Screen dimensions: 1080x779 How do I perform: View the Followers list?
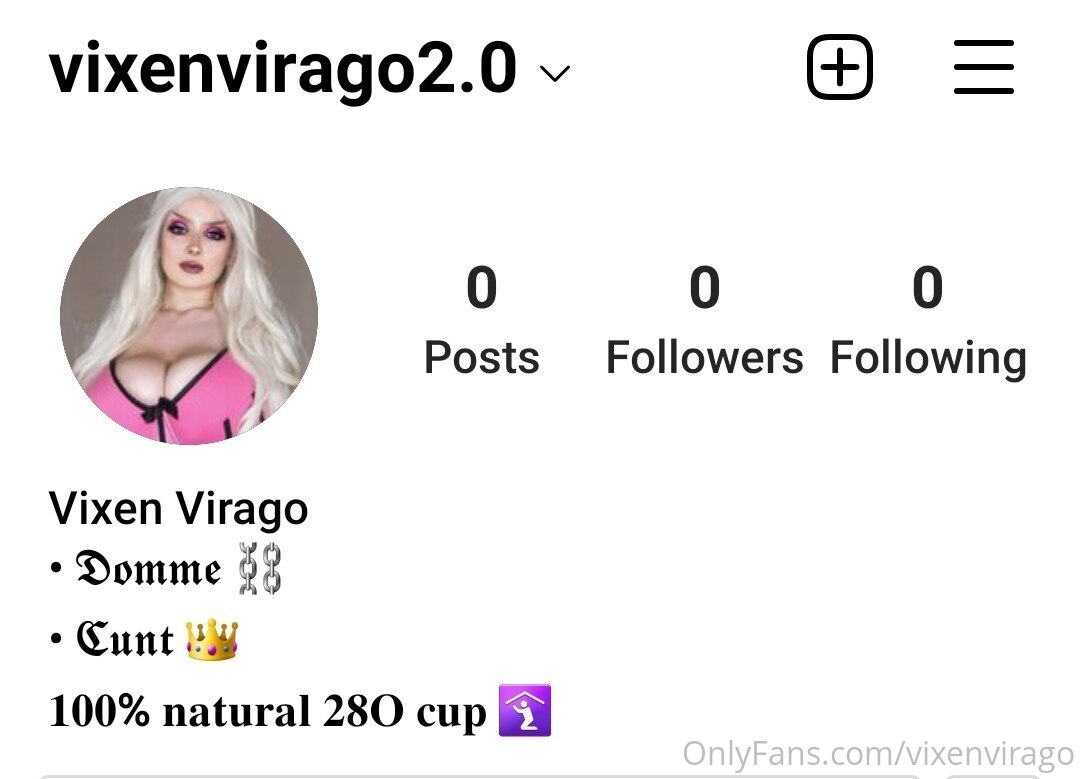[704, 320]
